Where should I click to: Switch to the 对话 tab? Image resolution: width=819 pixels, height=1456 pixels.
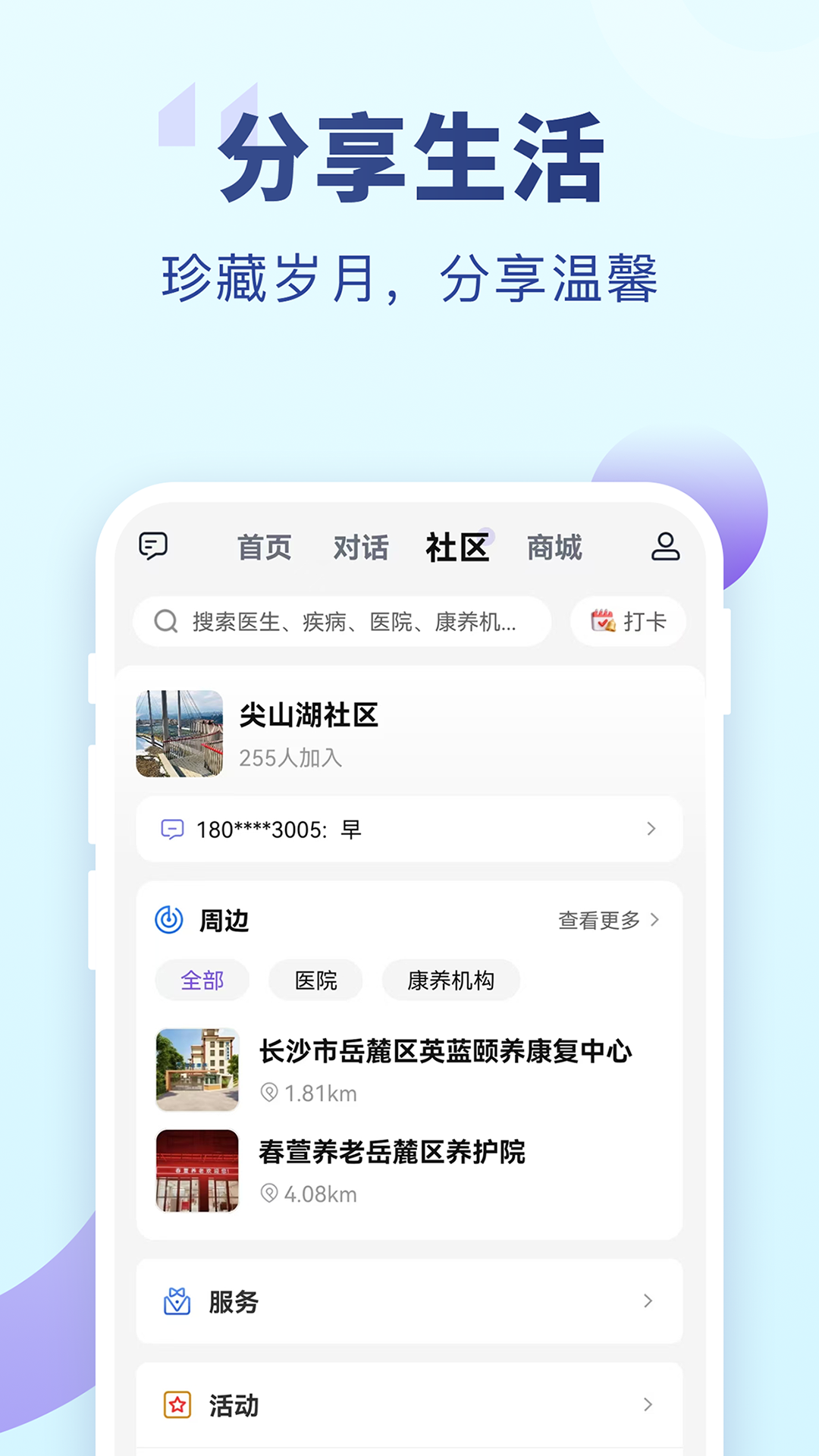360,548
